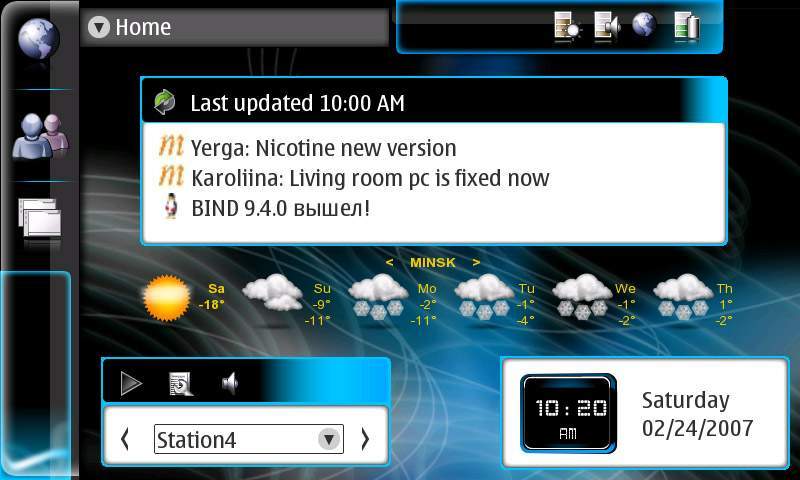Show previous city before Minsk
This screenshot has height=480, width=800.
(389, 263)
